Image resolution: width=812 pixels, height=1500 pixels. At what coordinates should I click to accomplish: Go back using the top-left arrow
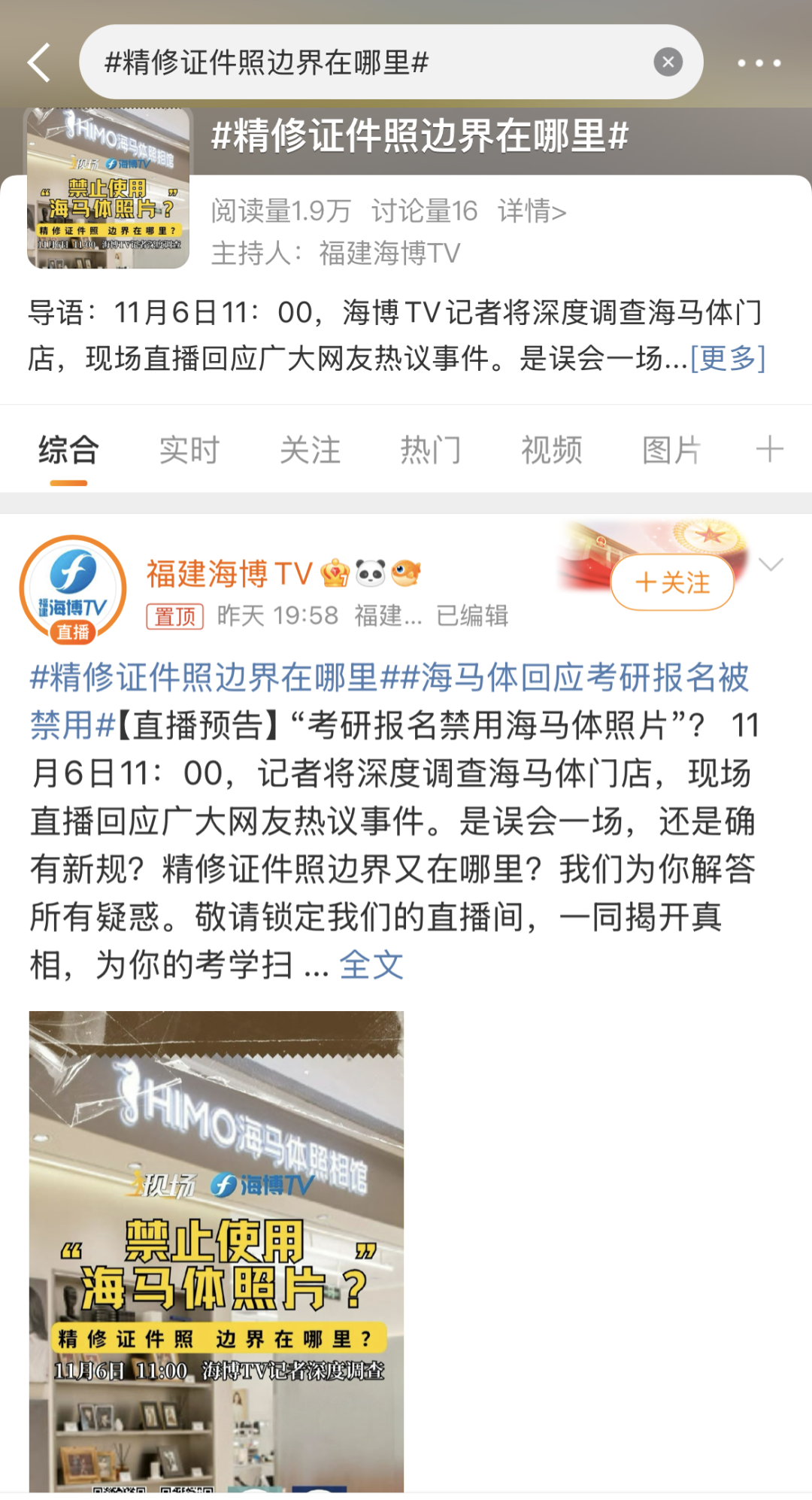click(x=39, y=62)
